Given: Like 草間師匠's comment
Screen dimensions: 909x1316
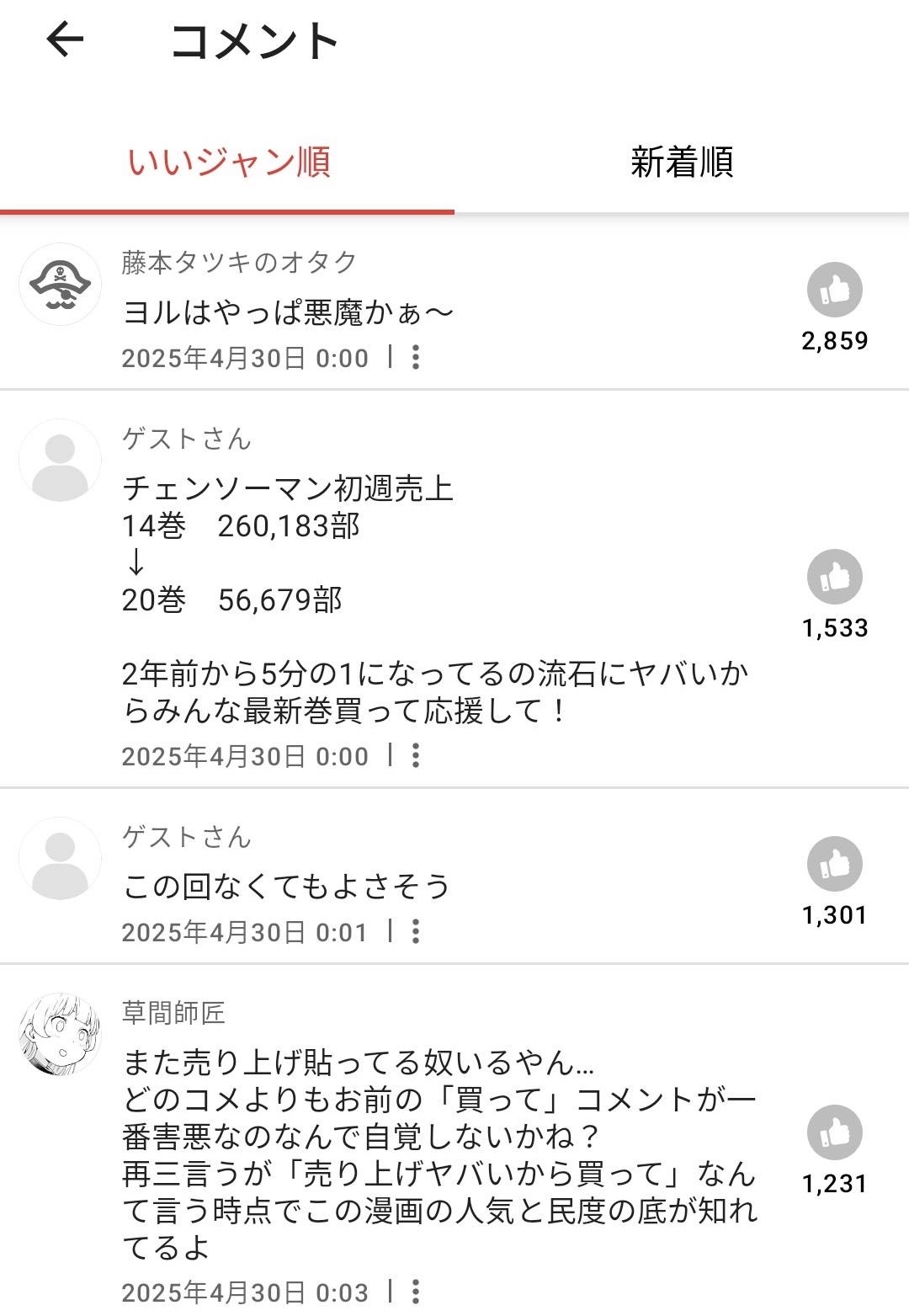Looking at the screenshot, I should pyautogui.click(x=834, y=1132).
